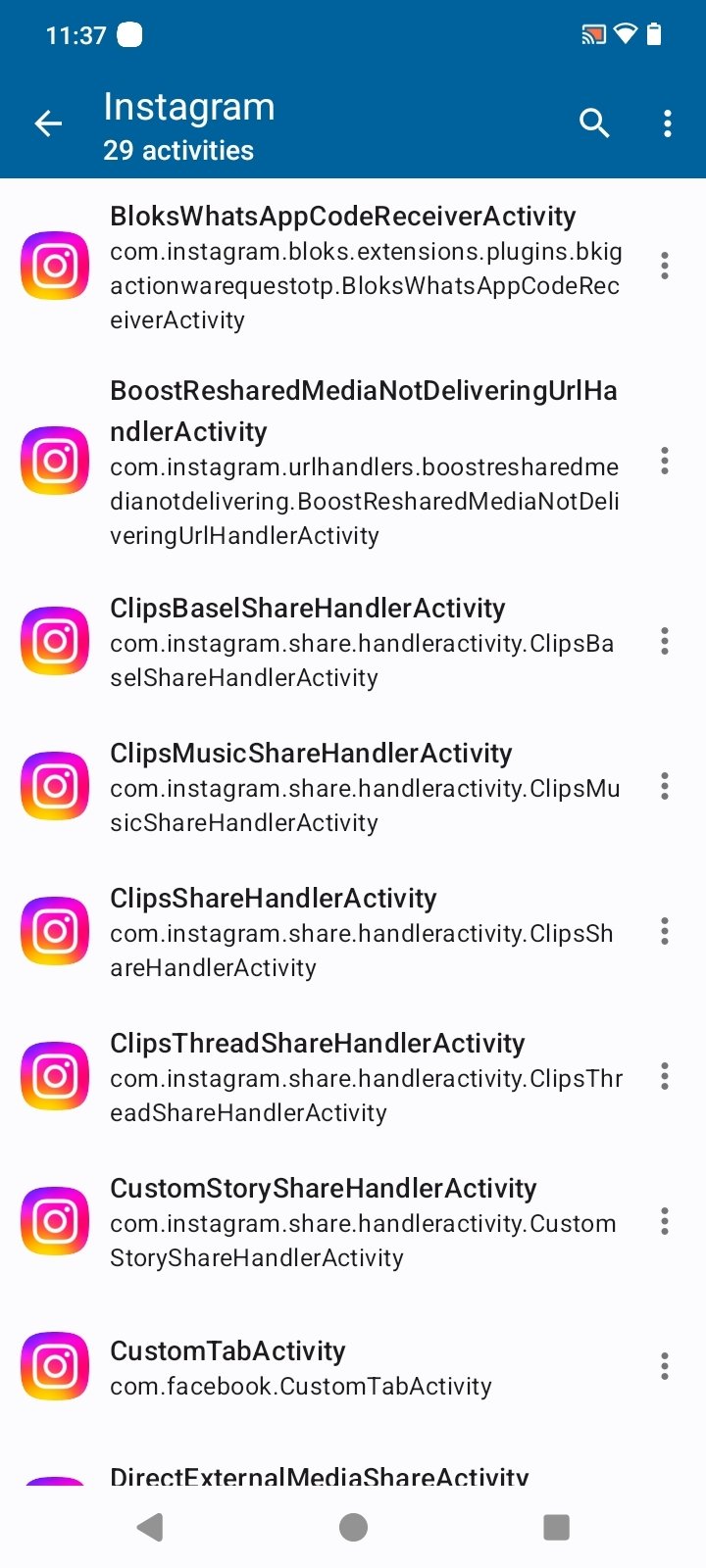The image size is (706, 1568).
Task: Tap the three dots beside ClipsBaselShareHandlerActivity
Action: tap(665, 641)
